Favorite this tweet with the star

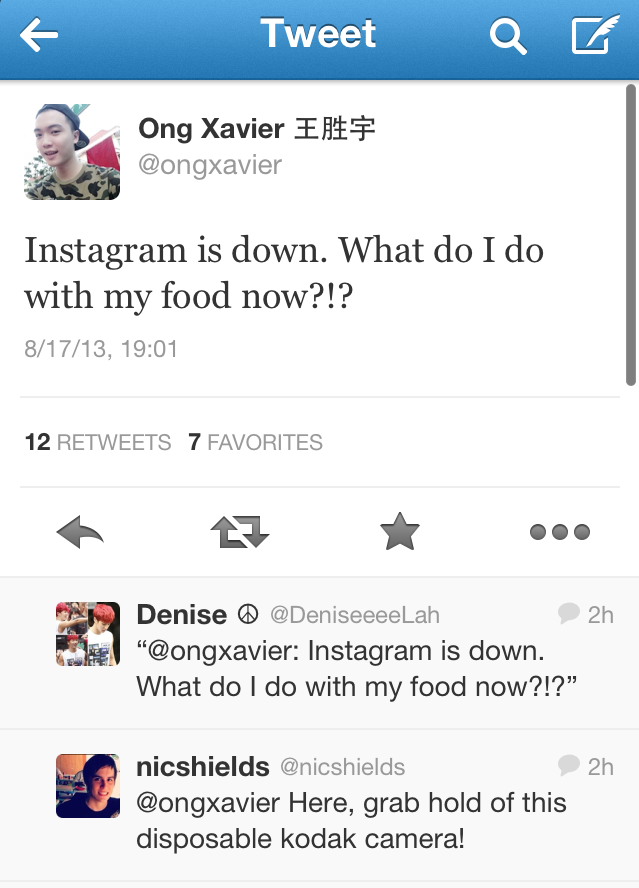(400, 532)
